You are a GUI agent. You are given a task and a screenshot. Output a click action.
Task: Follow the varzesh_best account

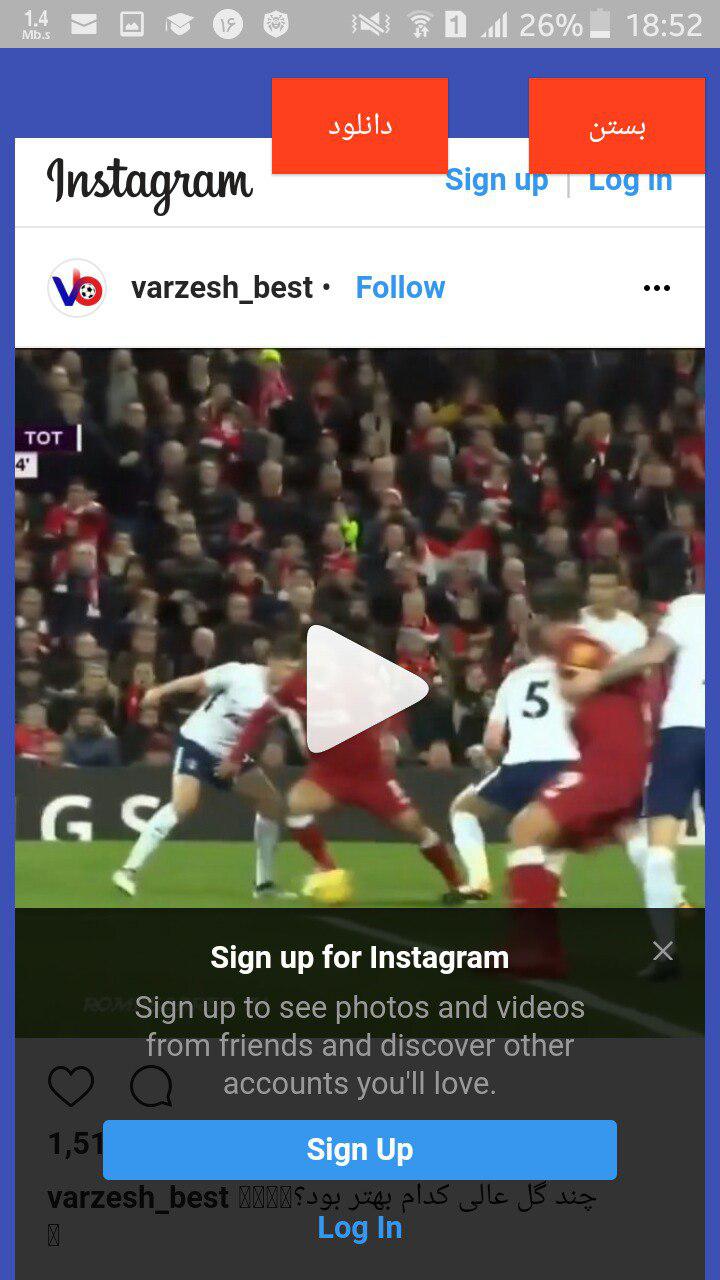(x=400, y=288)
